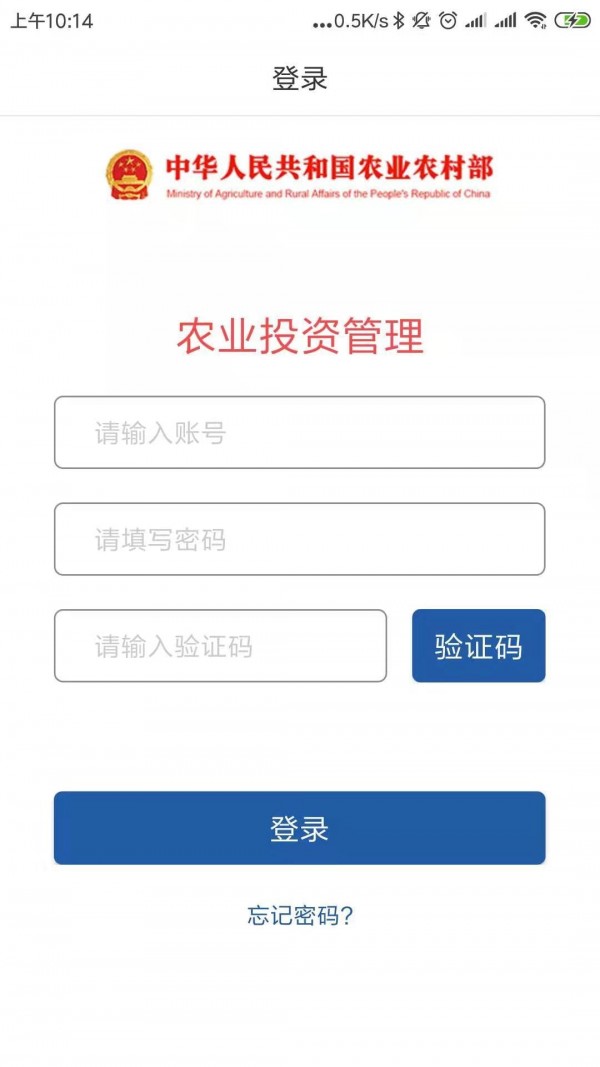Request a code with the 验证码 button
600x1067 pixels.
478,646
